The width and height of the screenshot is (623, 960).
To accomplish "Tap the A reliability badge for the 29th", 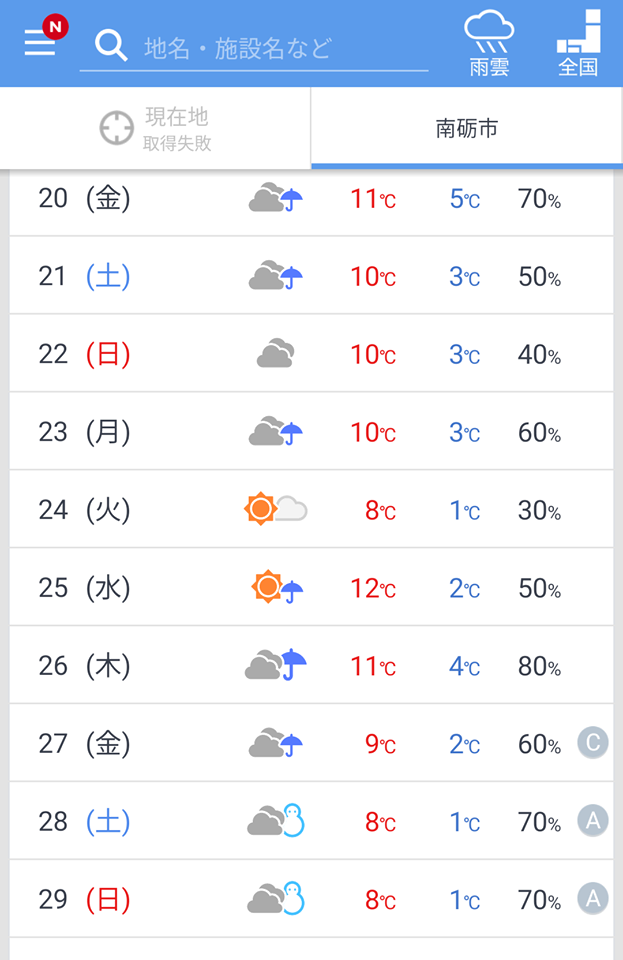I will coord(592,899).
